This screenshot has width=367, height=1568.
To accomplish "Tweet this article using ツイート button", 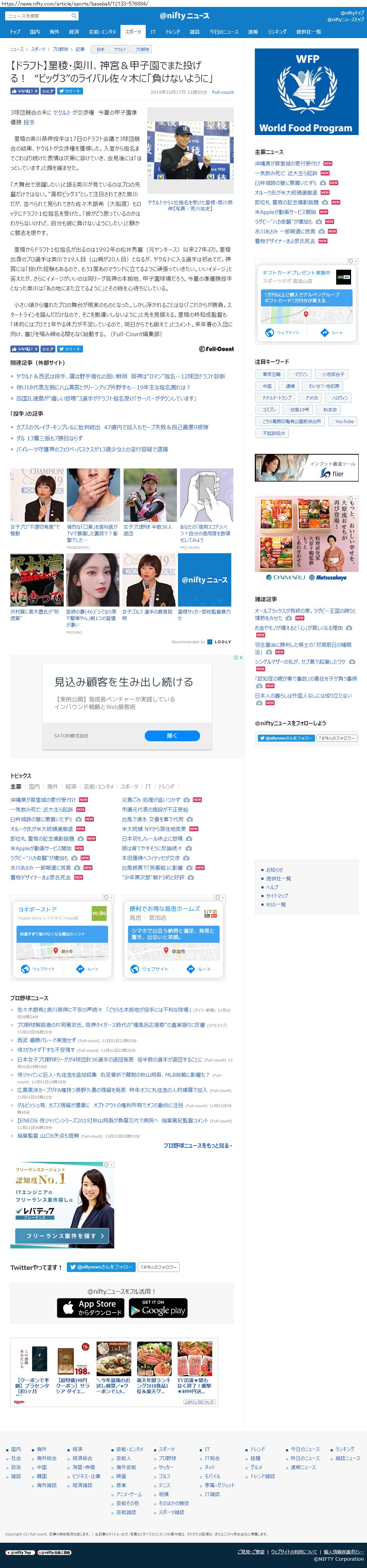I will (x=70, y=91).
